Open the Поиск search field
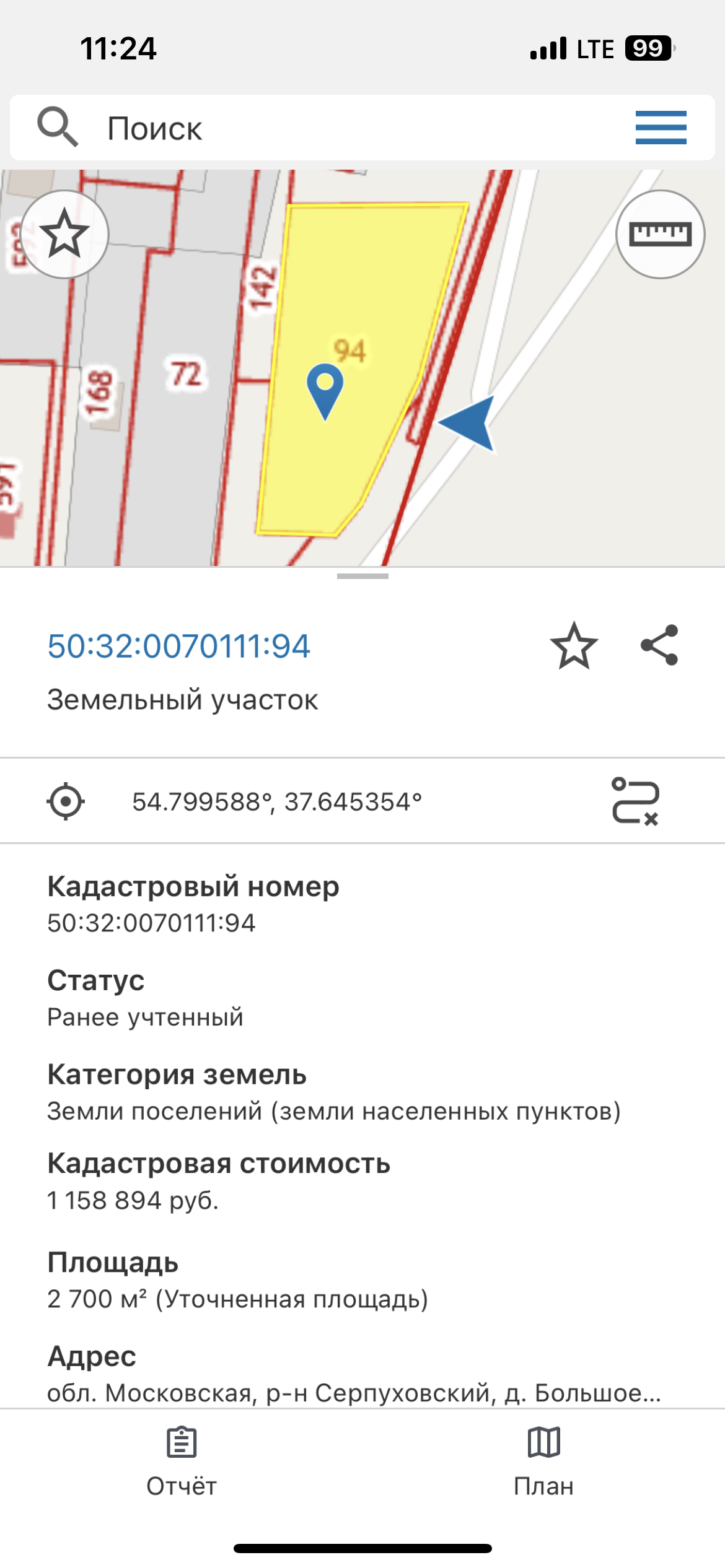This screenshot has width=725, height=1568. click(310, 128)
